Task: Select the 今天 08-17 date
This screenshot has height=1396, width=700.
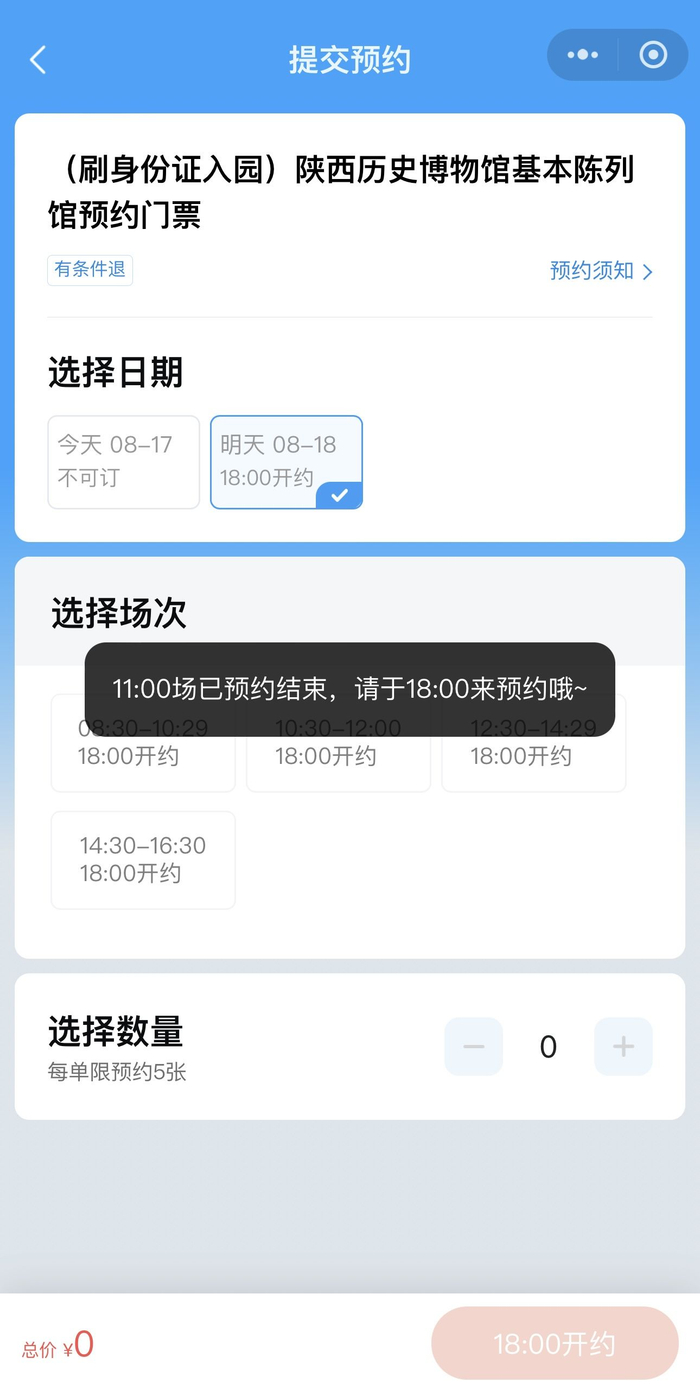Action: [124, 462]
